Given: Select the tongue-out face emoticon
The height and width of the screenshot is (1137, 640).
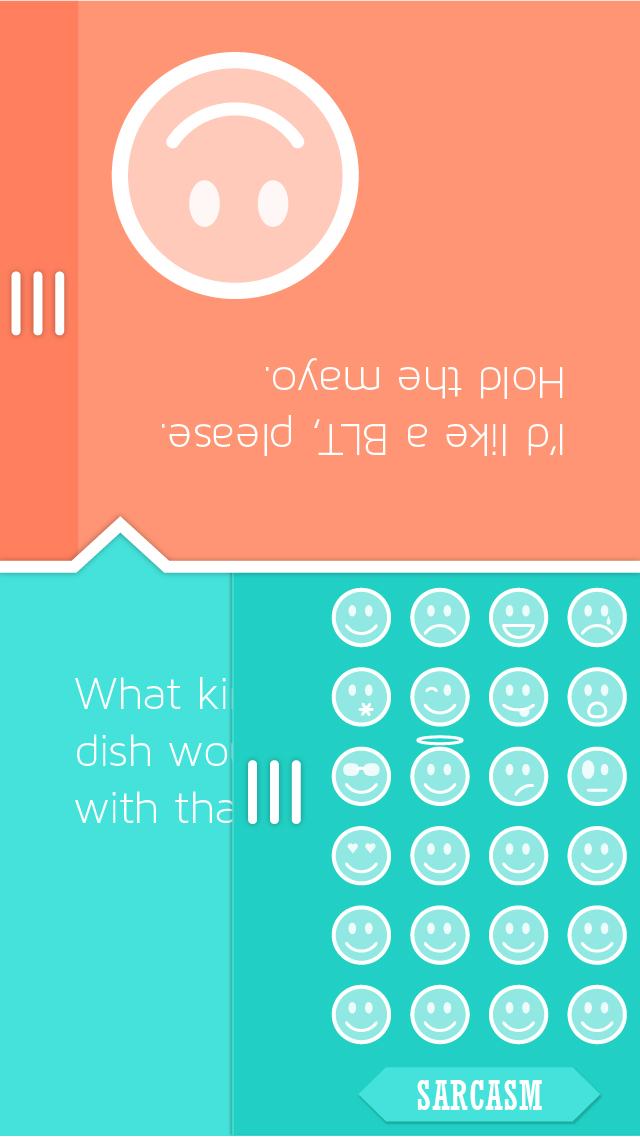Looking at the screenshot, I should [518, 697].
